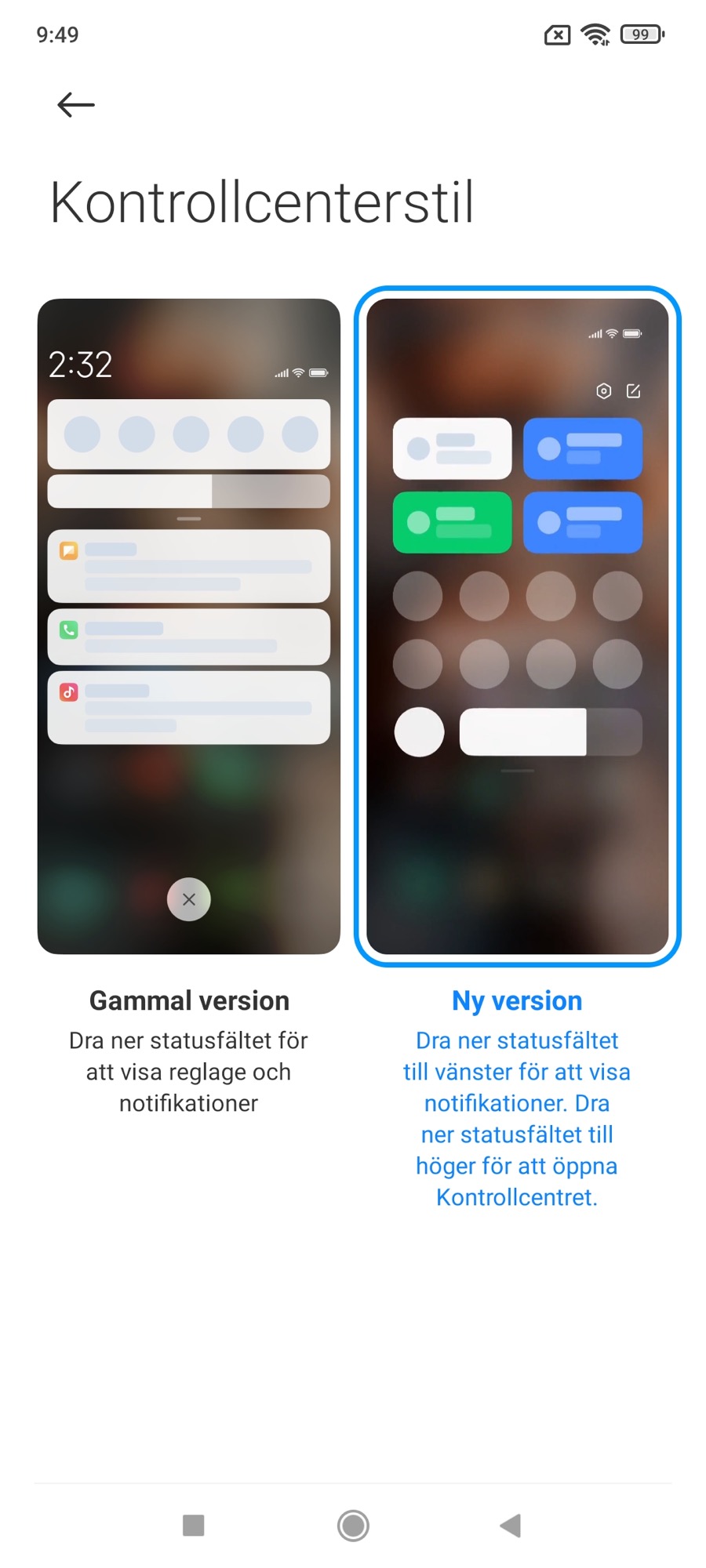Choose the Ny version control center style

[517, 626]
